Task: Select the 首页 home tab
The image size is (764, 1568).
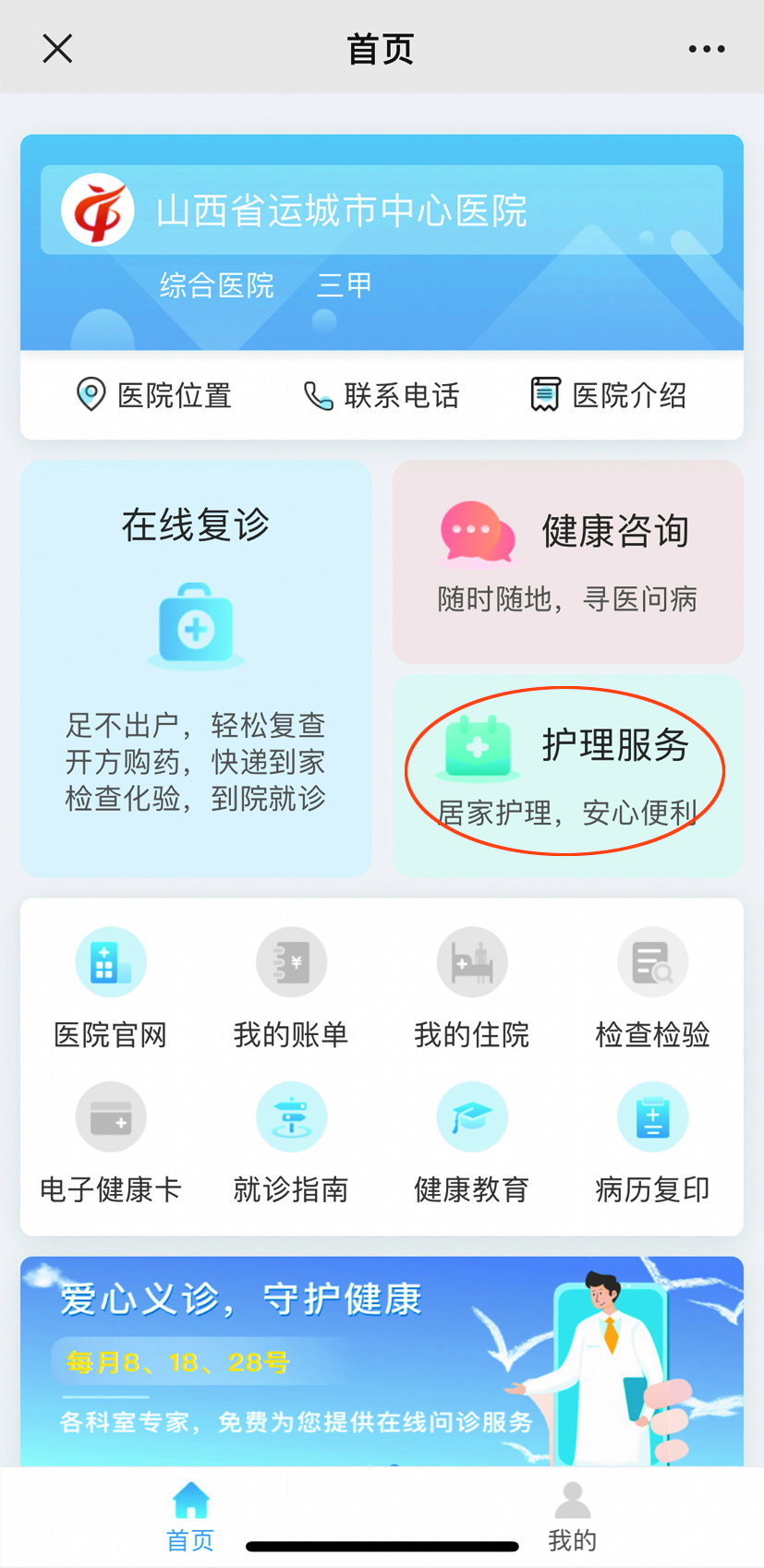Action: (x=190, y=1516)
